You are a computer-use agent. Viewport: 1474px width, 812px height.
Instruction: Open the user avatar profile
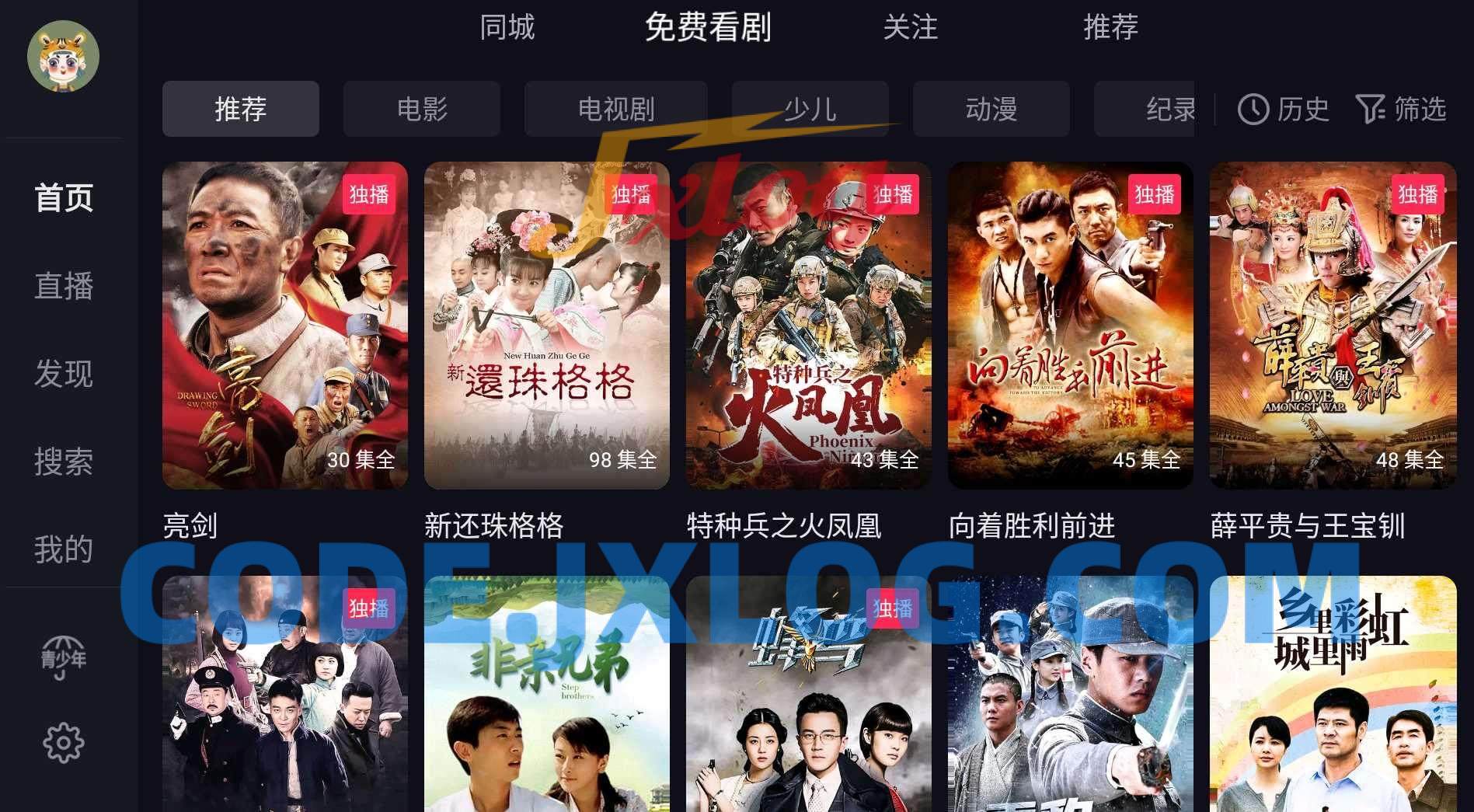coord(63,56)
